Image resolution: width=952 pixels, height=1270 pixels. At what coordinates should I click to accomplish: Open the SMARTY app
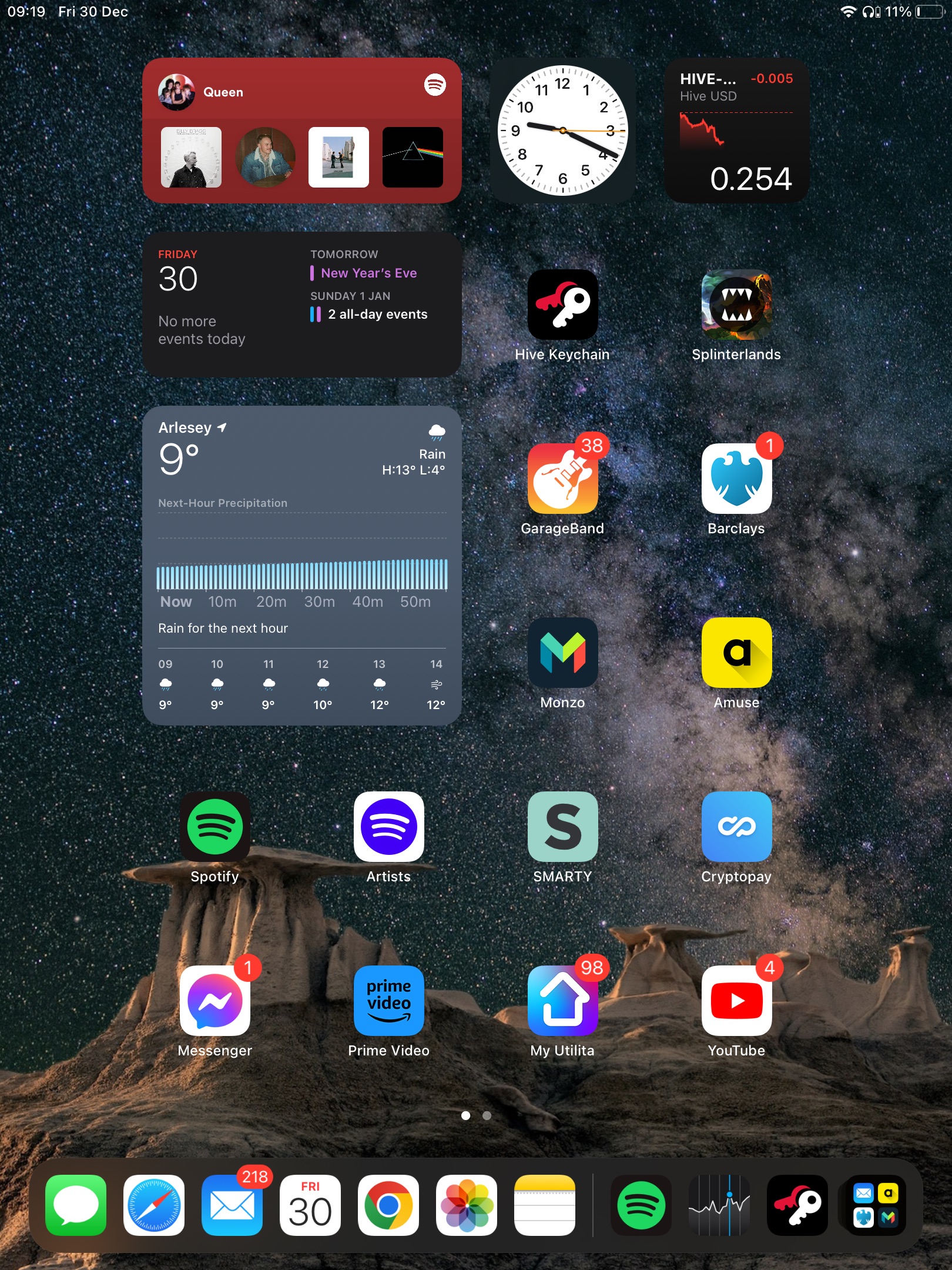click(x=562, y=827)
